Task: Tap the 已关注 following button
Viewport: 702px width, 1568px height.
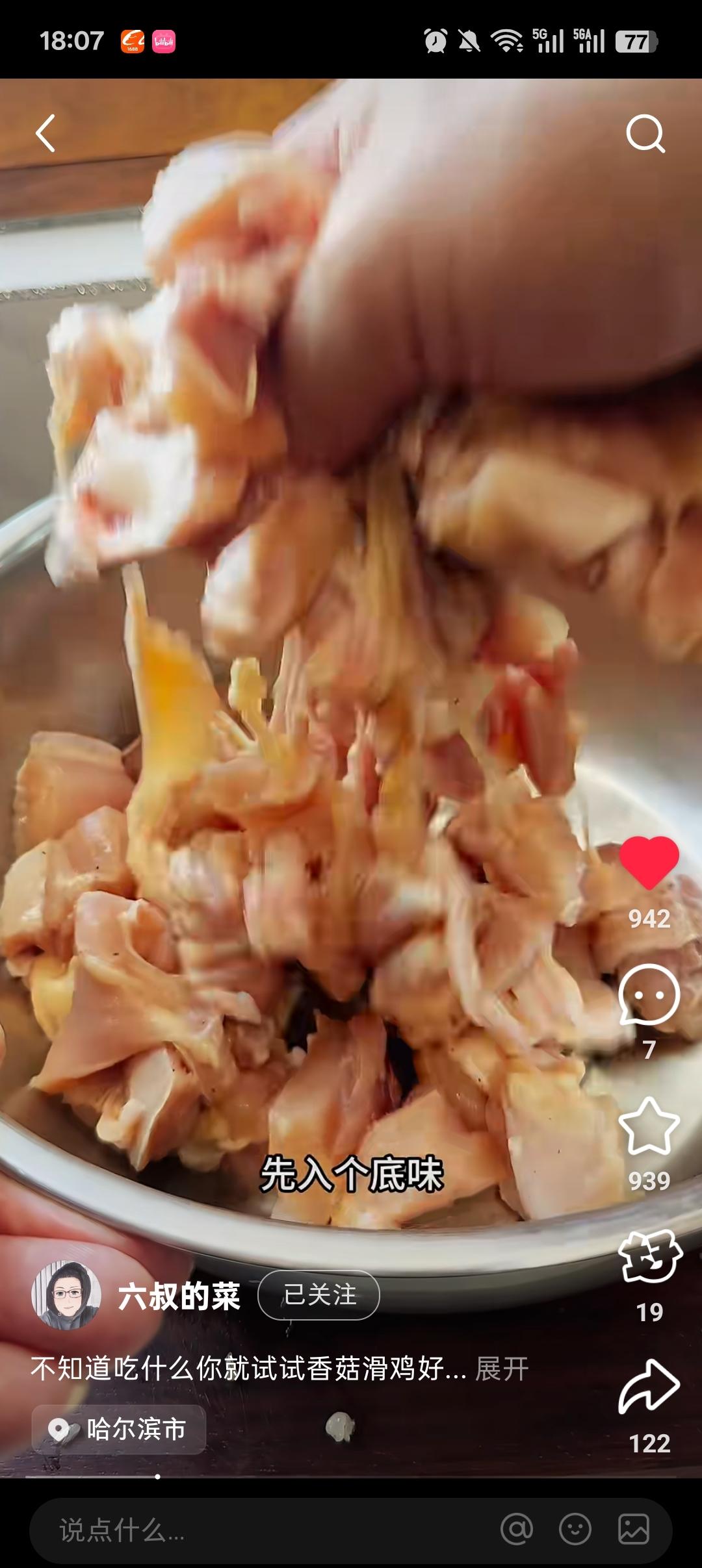Action: (x=318, y=1295)
